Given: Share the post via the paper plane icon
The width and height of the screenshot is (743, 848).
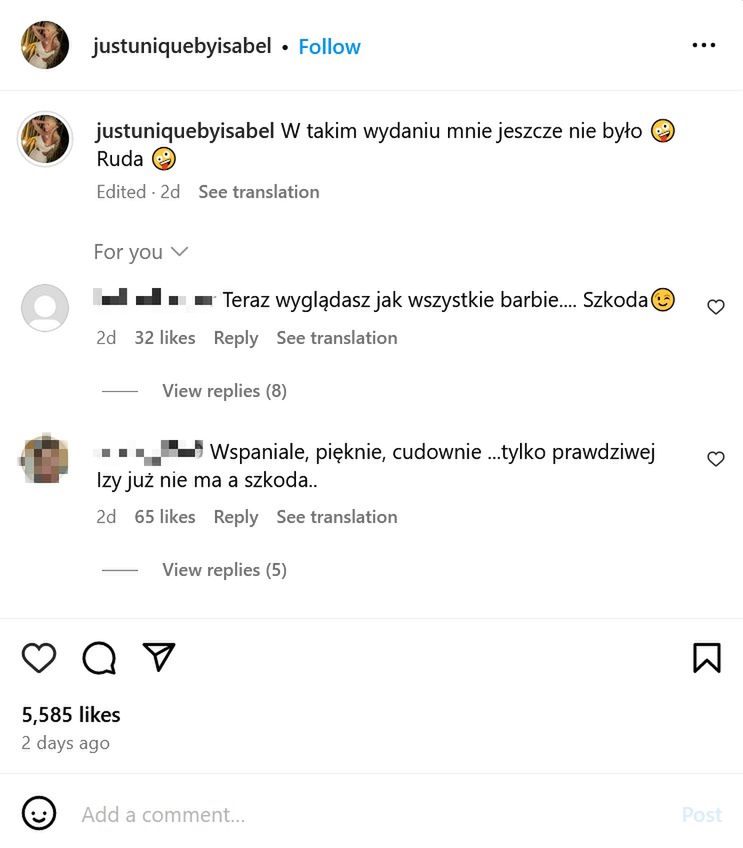Looking at the screenshot, I should click(x=159, y=657).
